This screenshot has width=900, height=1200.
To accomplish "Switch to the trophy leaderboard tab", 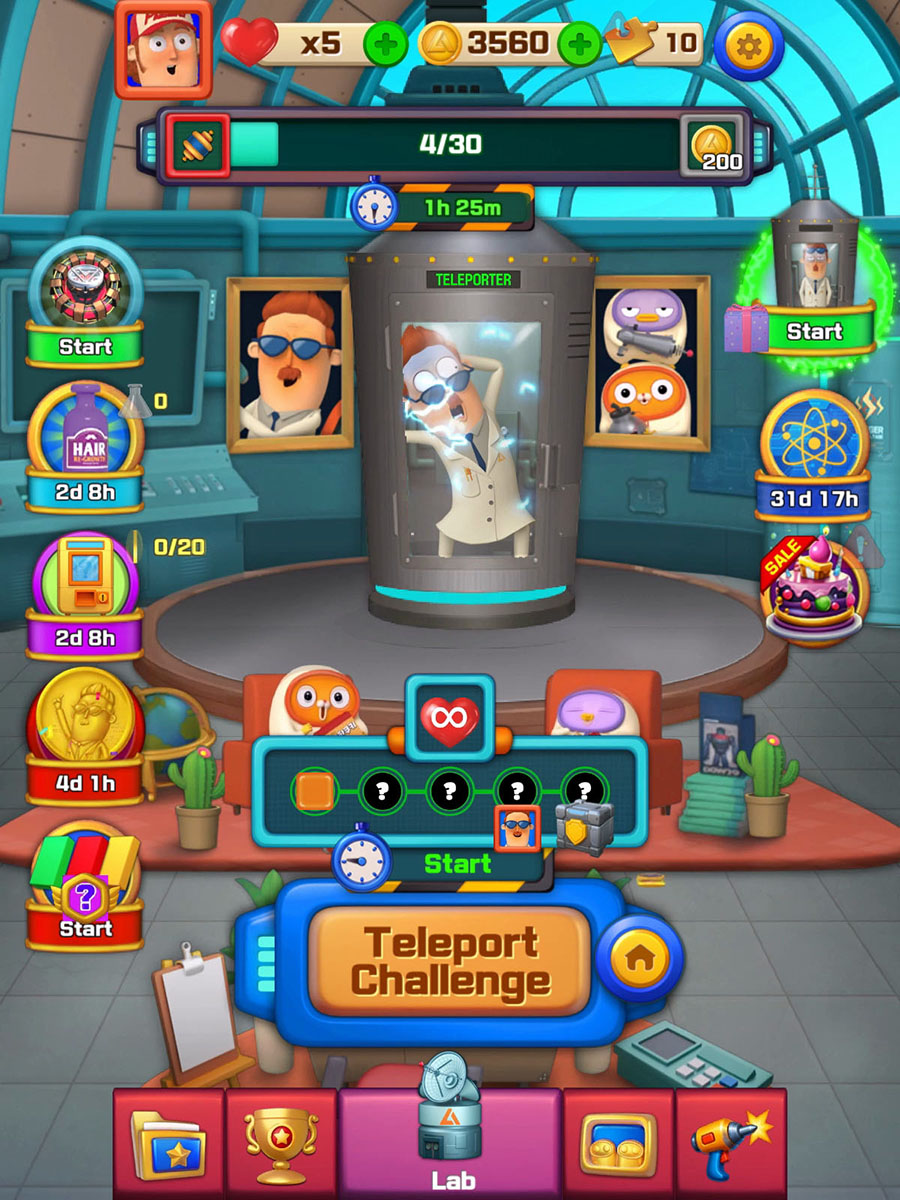I will coord(282,1143).
